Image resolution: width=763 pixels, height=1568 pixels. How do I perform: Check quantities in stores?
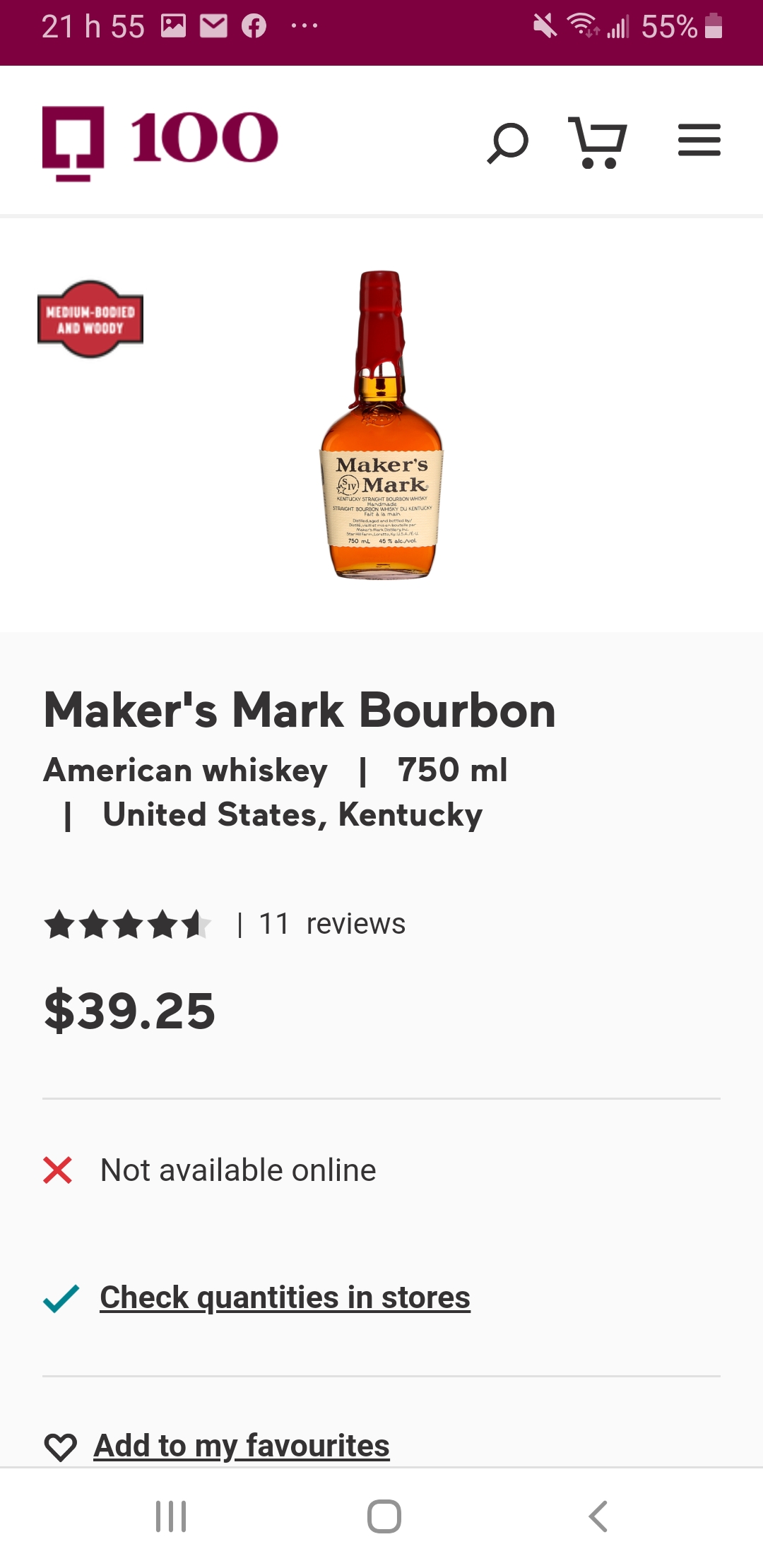point(285,1297)
